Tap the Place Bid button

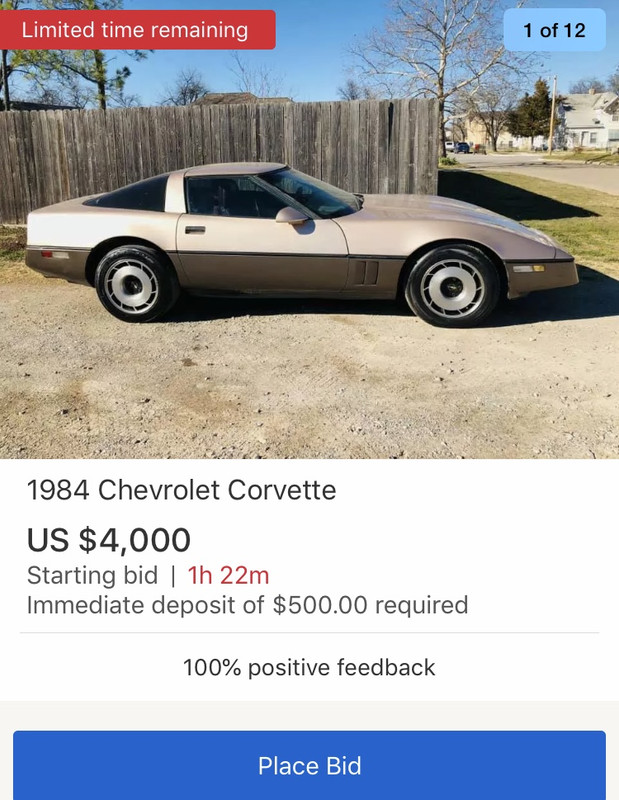309,766
